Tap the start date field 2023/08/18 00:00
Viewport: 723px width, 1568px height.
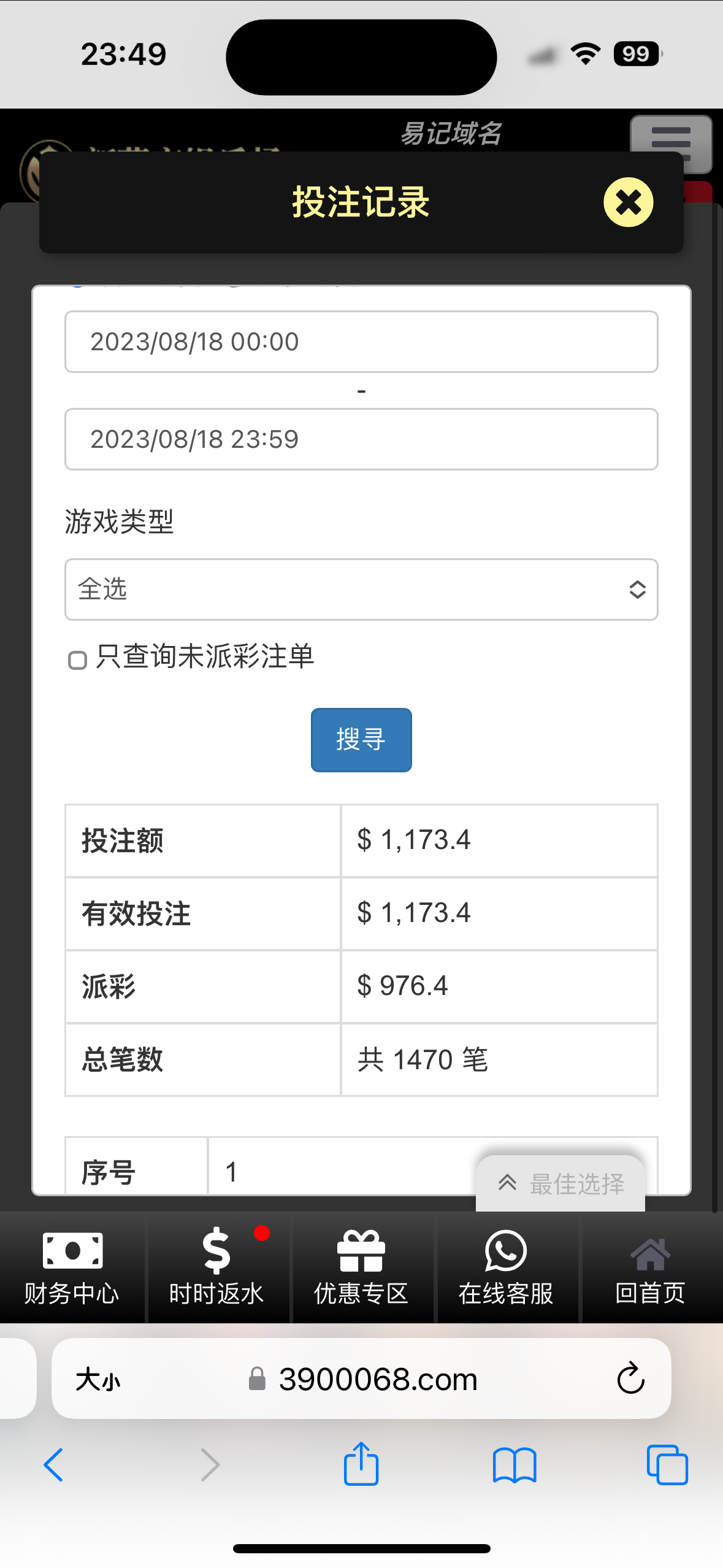click(361, 342)
